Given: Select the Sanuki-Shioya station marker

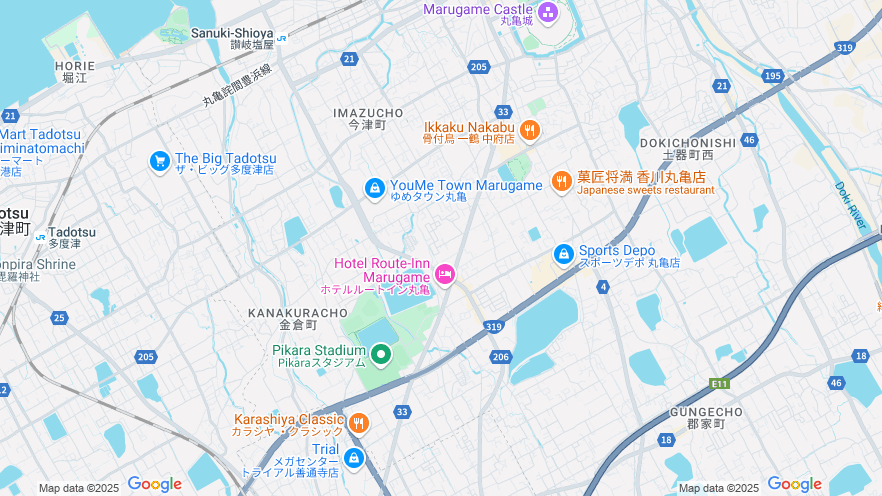Looking at the screenshot, I should [283, 38].
